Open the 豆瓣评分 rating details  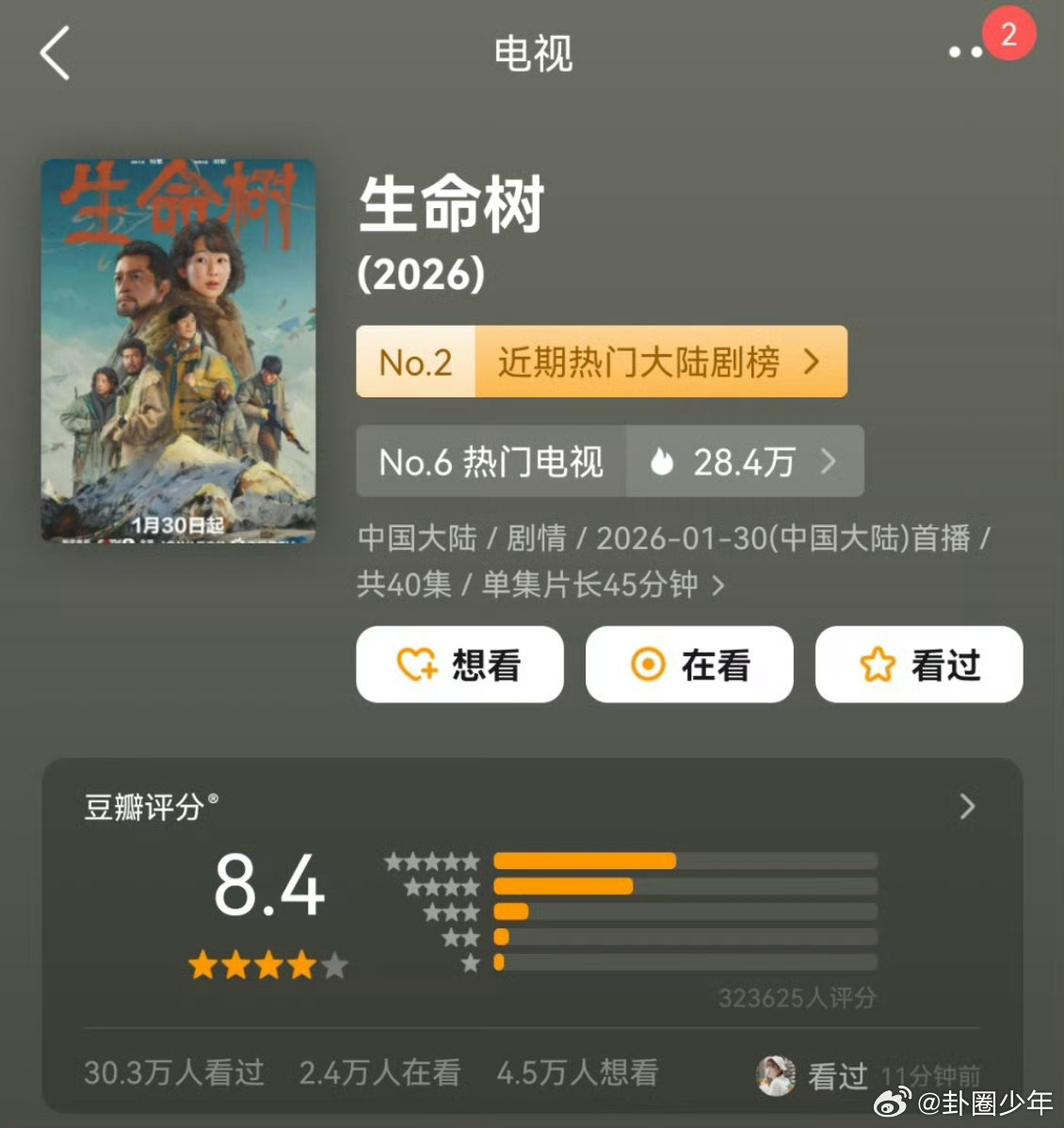(532, 807)
